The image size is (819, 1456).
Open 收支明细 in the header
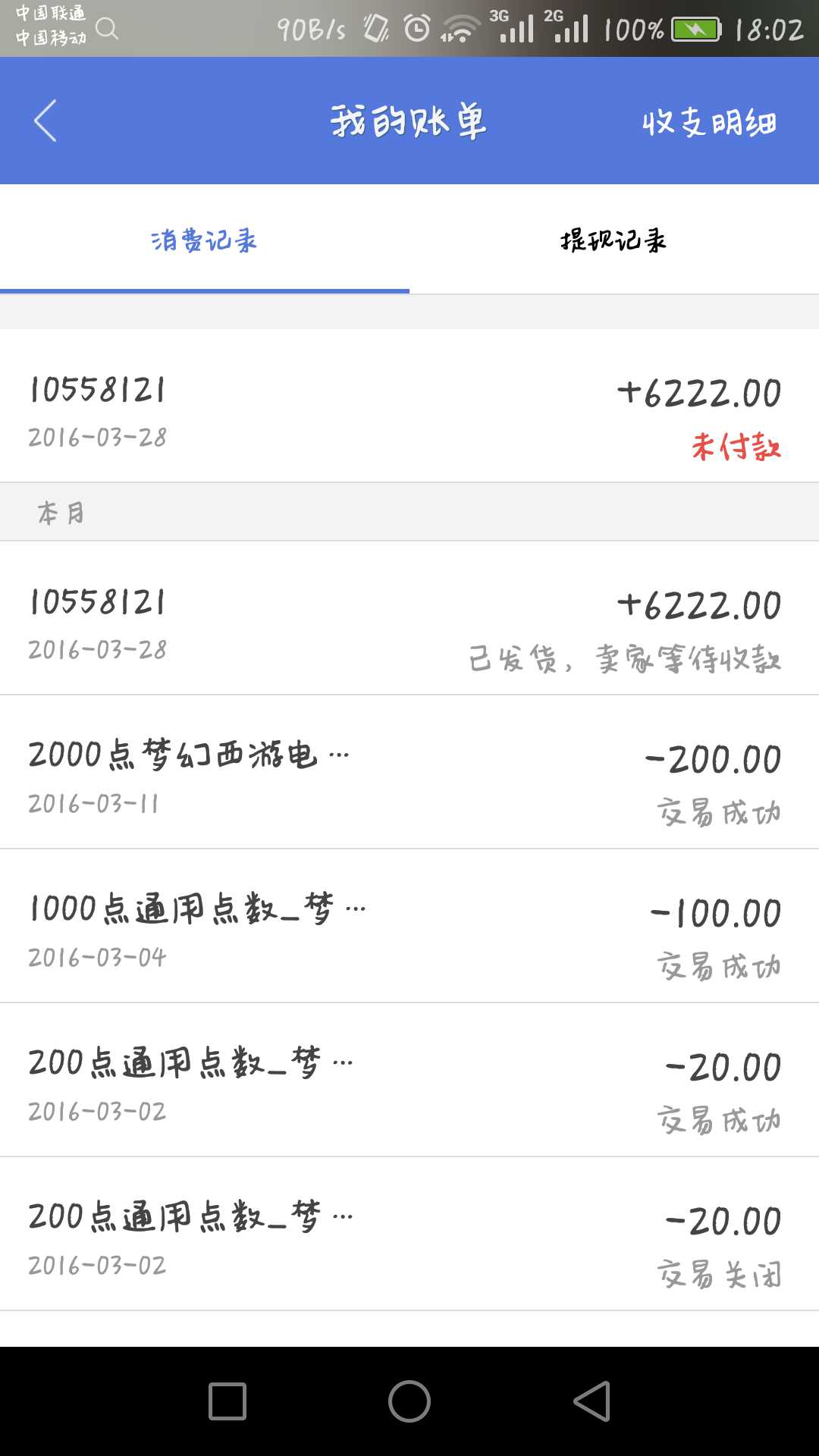coord(708,122)
